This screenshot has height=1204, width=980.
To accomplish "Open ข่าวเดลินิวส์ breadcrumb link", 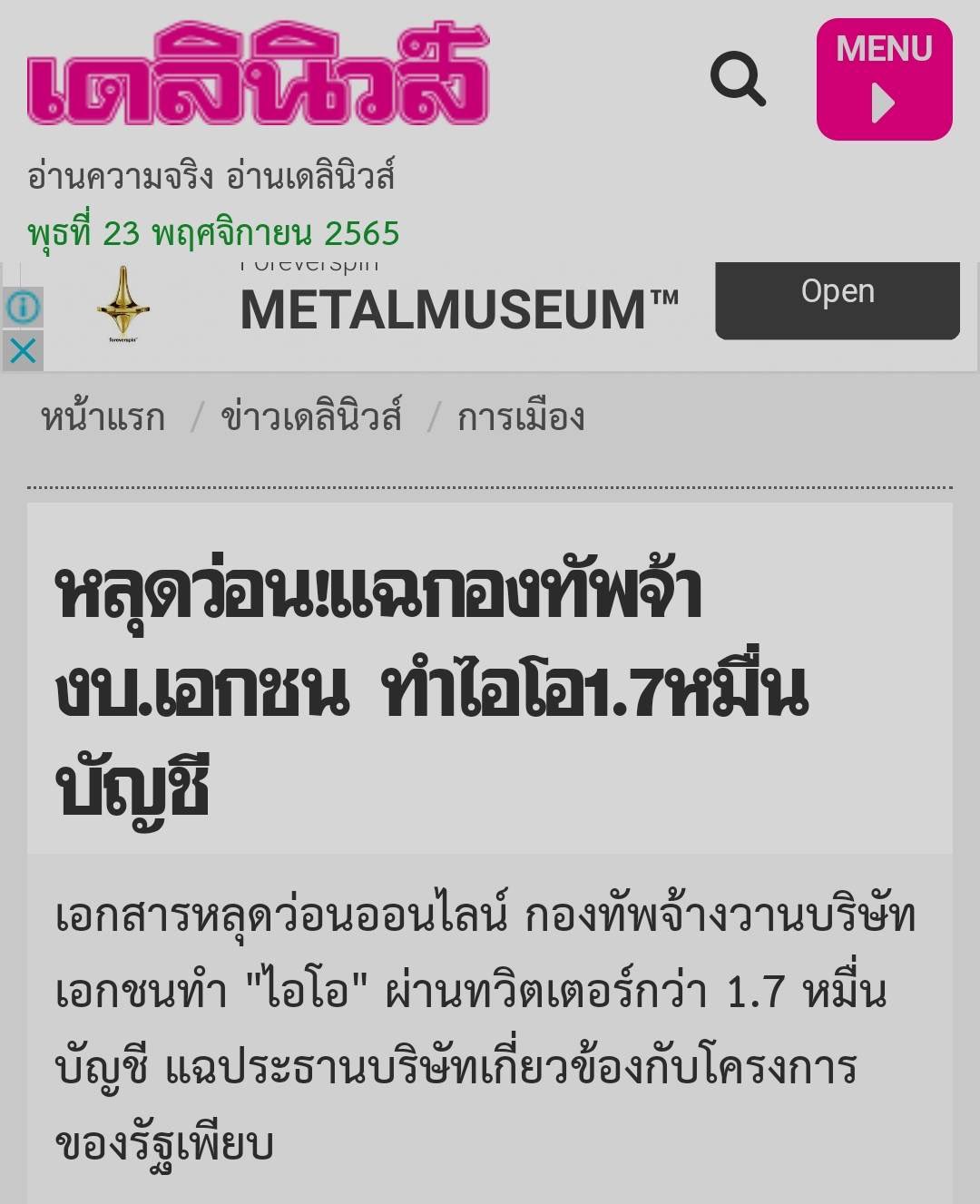I will coord(310,418).
